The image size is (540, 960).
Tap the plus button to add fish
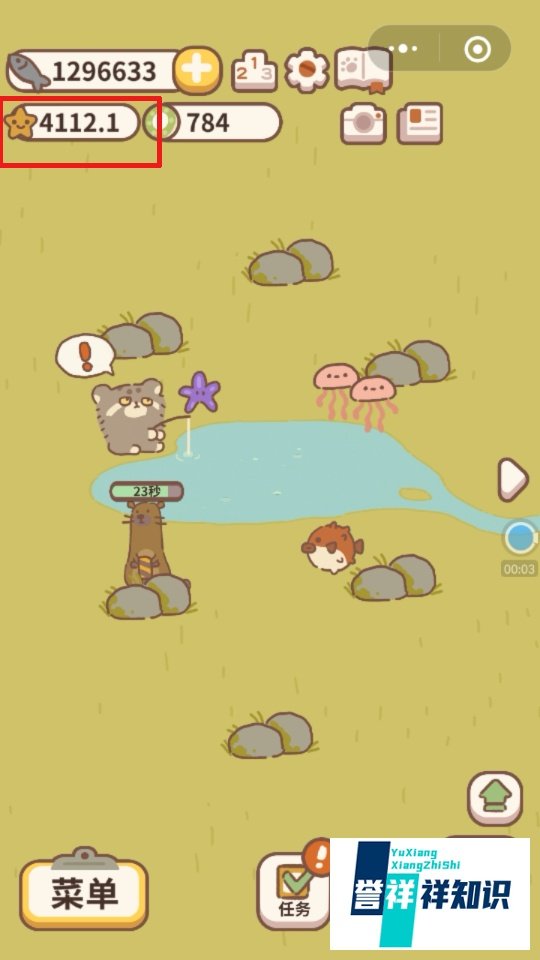point(197,70)
